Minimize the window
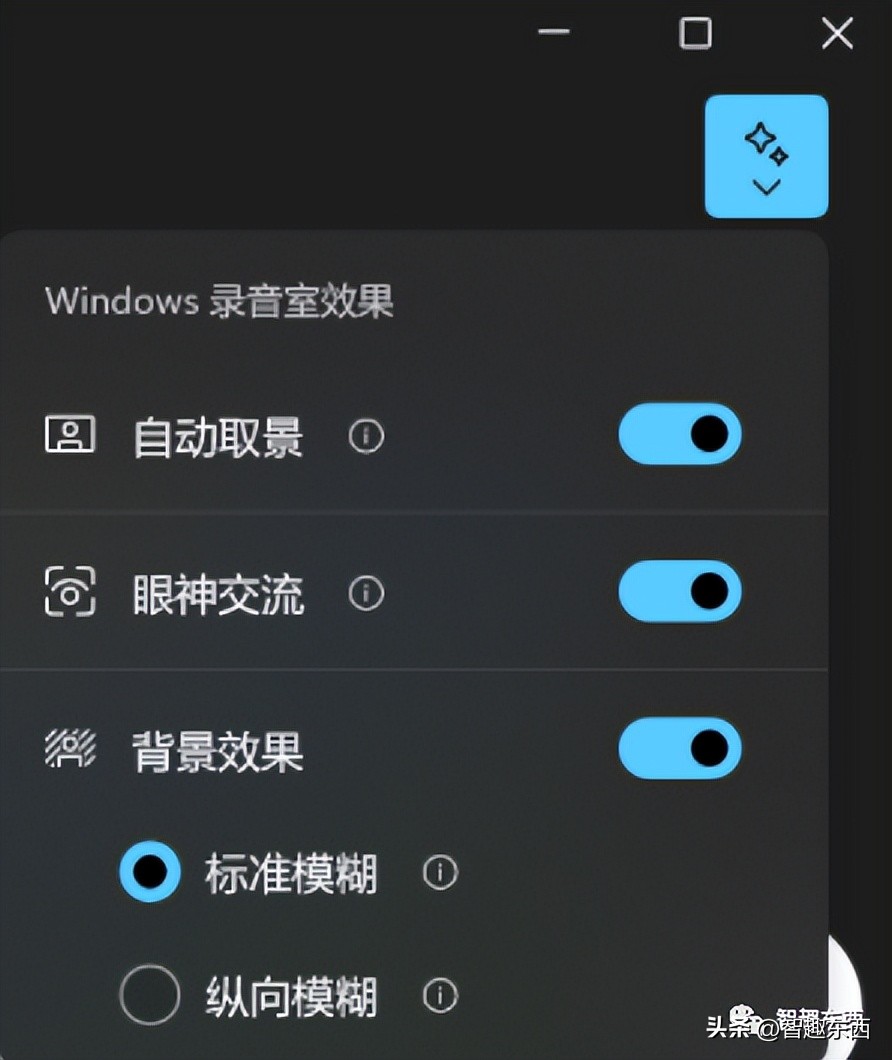This screenshot has height=1060, width=892. [x=553, y=33]
